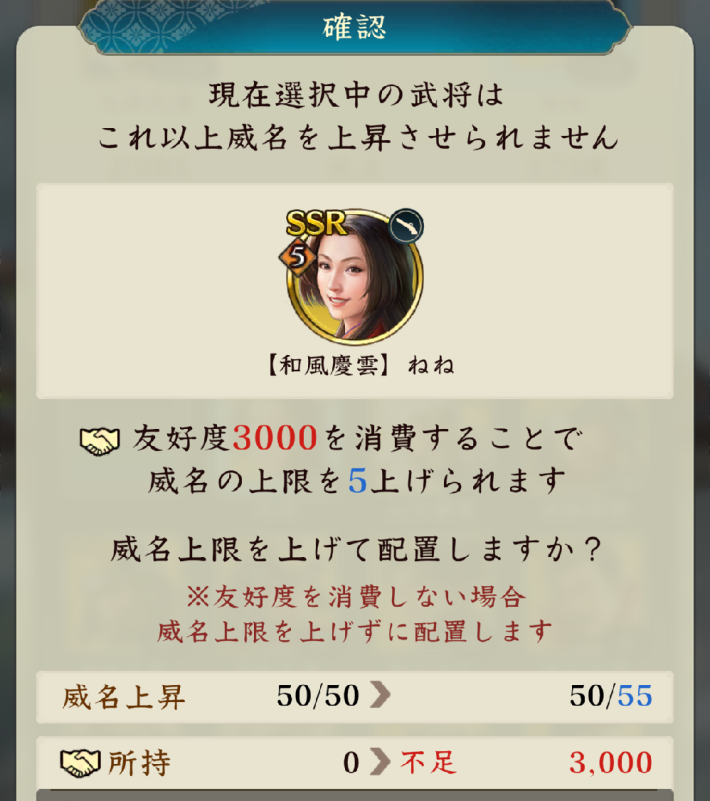This screenshot has height=801, width=710.
Task: Tap the ねね character portrait
Action: (356, 278)
